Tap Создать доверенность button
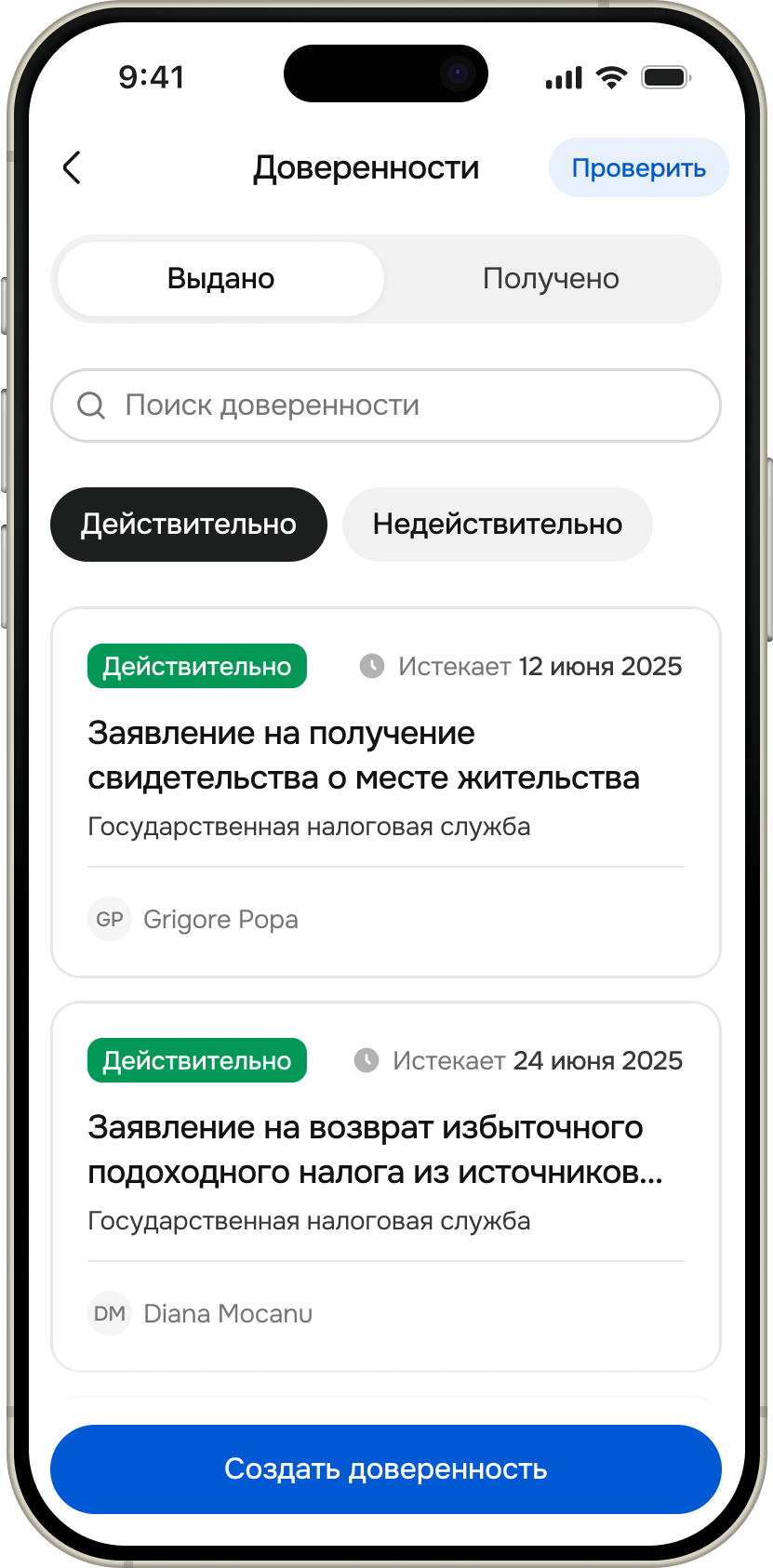773x1568 pixels. [x=386, y=1469]
